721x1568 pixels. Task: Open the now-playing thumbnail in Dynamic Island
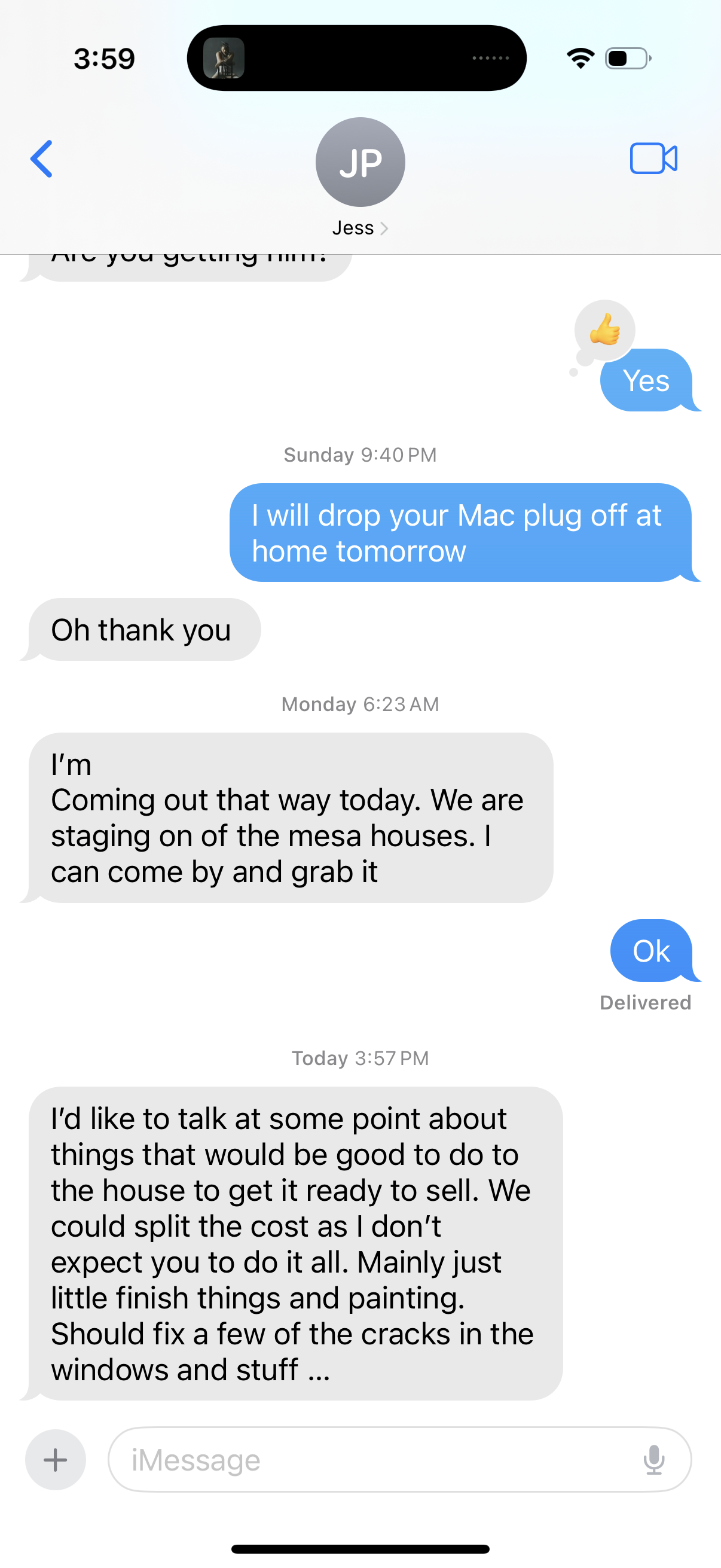[224, 59]
